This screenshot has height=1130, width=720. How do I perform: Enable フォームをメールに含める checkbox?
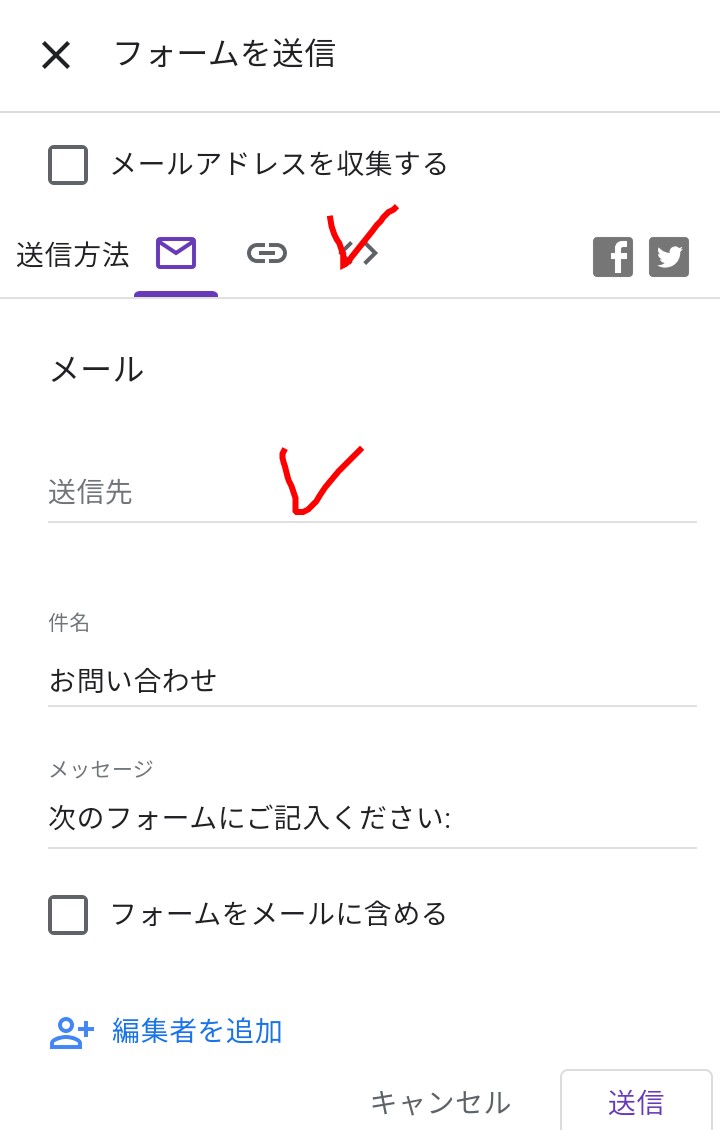pyautogui.click(x=68, y=915)
